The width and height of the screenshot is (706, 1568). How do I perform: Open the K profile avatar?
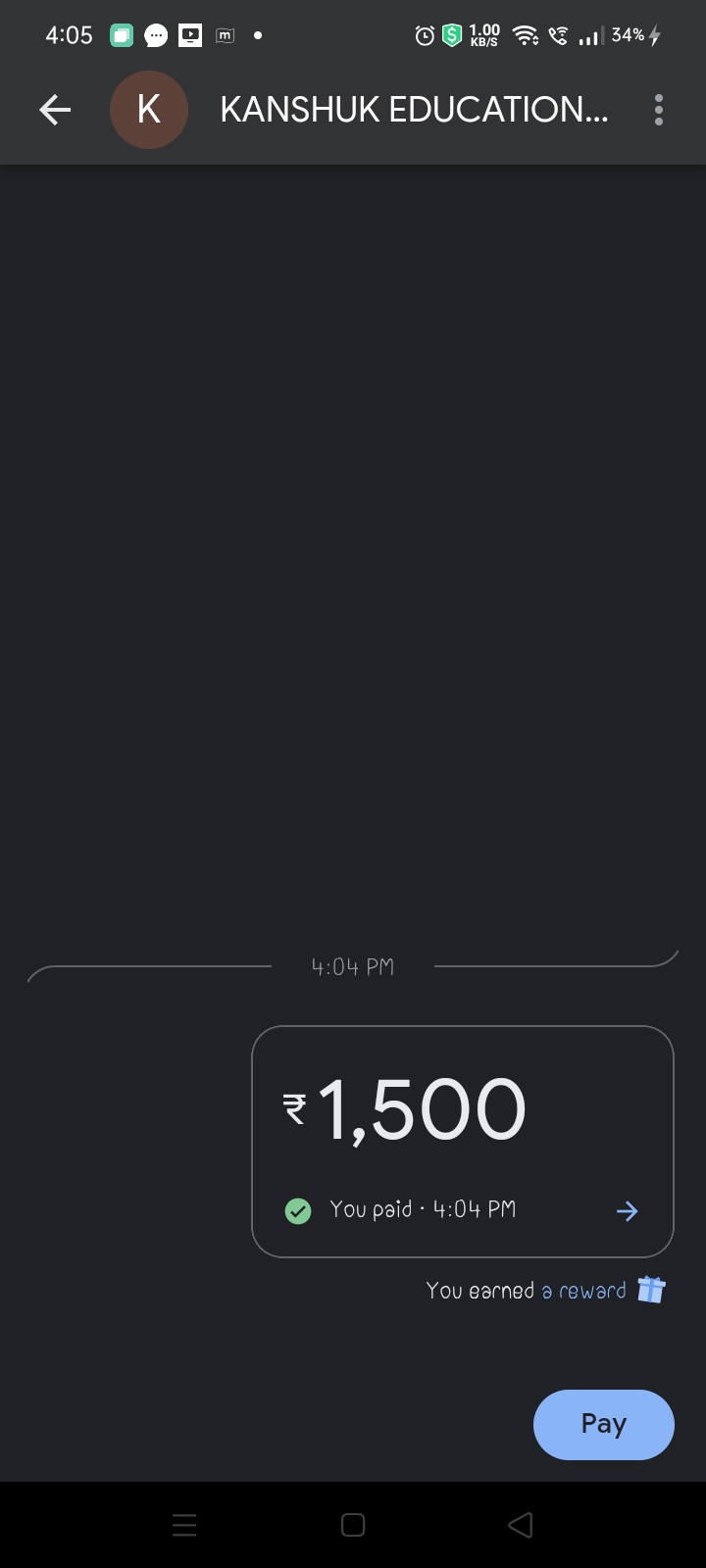point(149,110)
